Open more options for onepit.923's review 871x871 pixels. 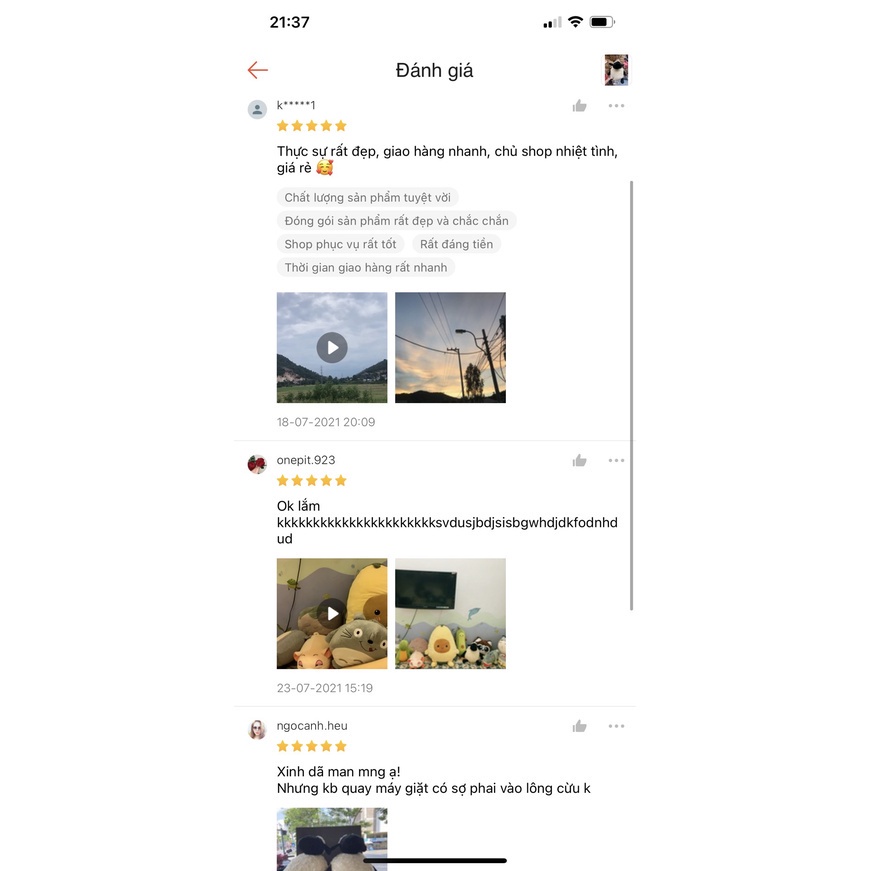(x=616, y=461)
